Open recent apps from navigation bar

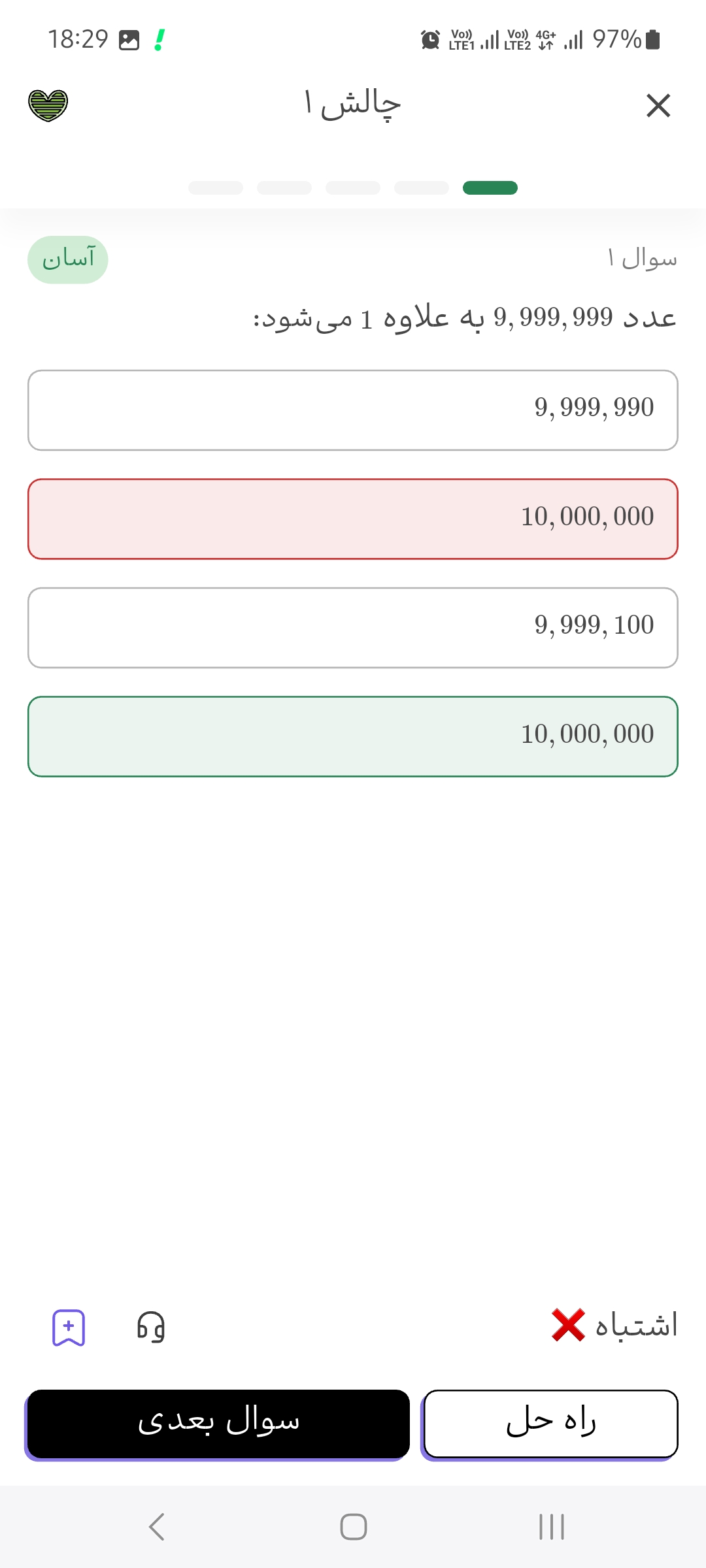point(551,1527)
